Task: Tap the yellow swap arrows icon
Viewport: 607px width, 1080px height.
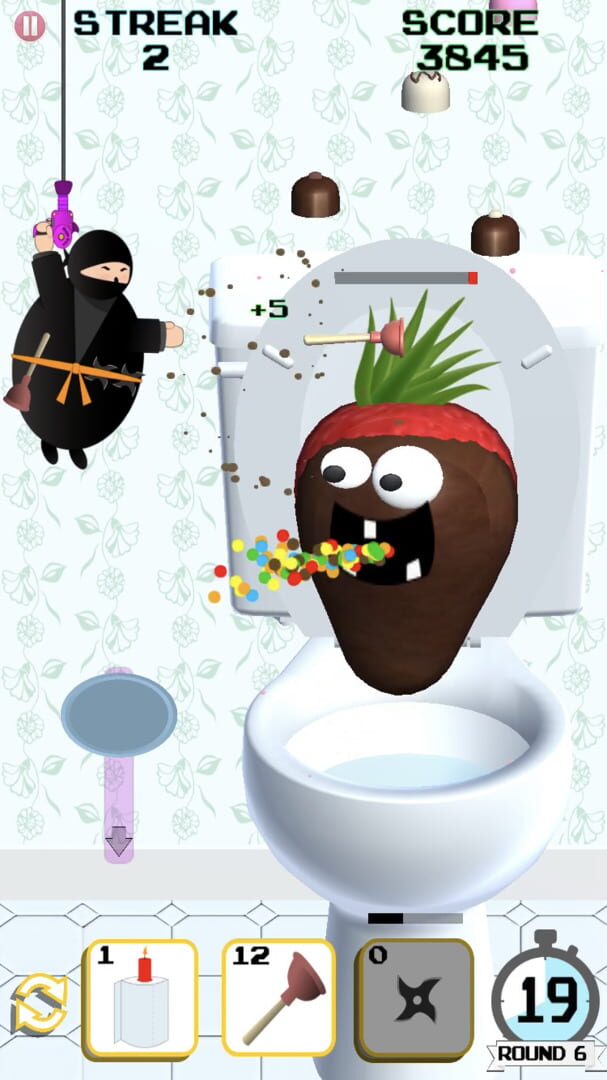Action: tap(39, 1004)
